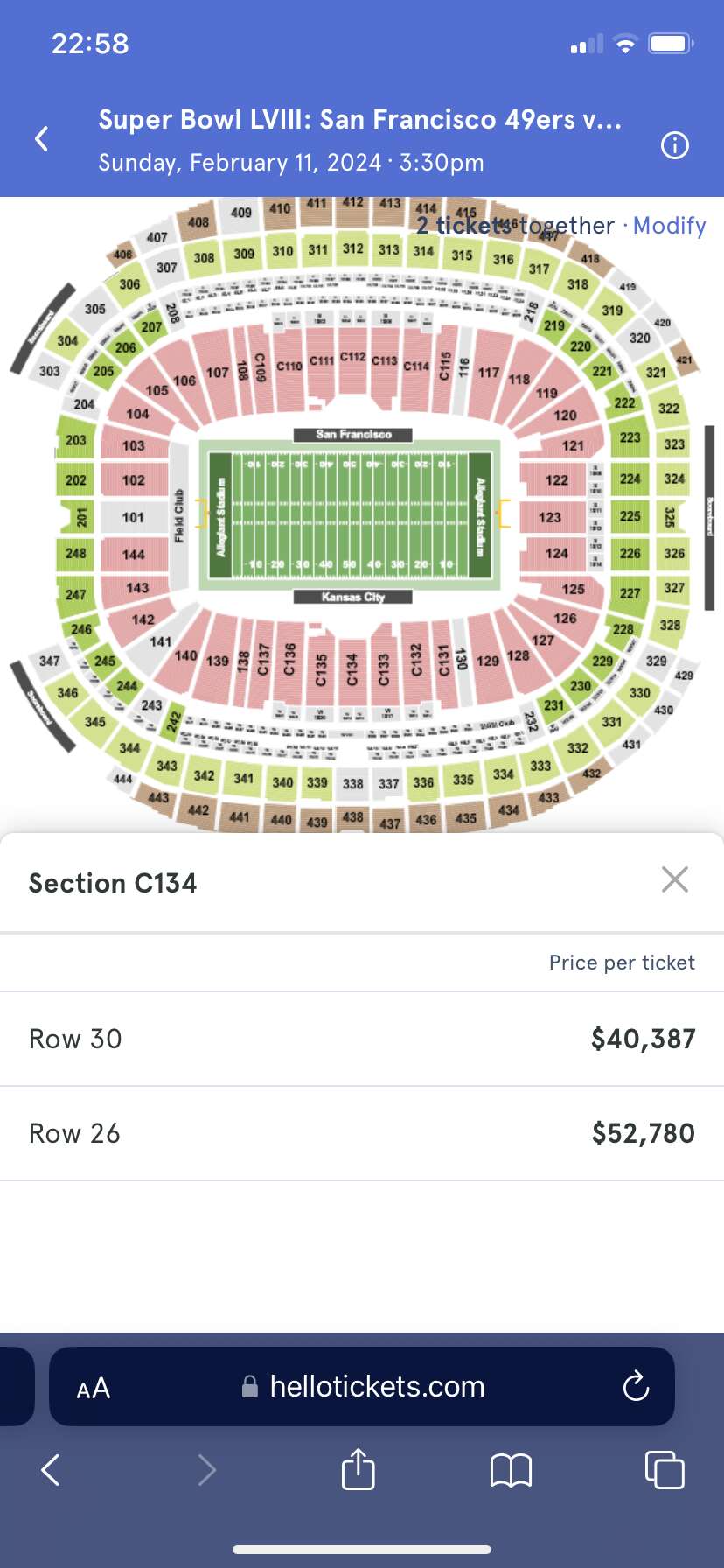Select section 101 on the seat map
Viewport: 724px width, 1568px height.
[133, 517]
